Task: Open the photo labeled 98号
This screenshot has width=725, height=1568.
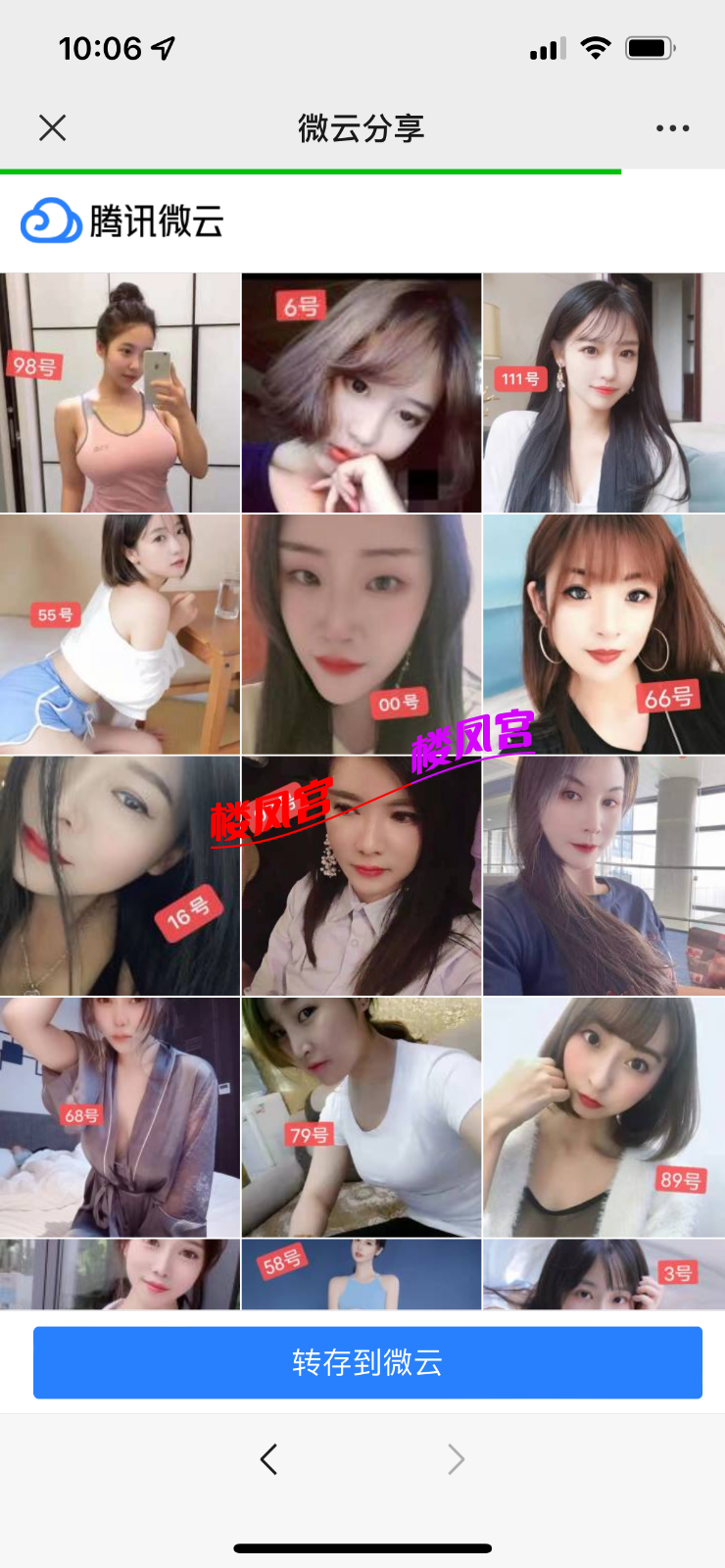Action: pos(120,393)
